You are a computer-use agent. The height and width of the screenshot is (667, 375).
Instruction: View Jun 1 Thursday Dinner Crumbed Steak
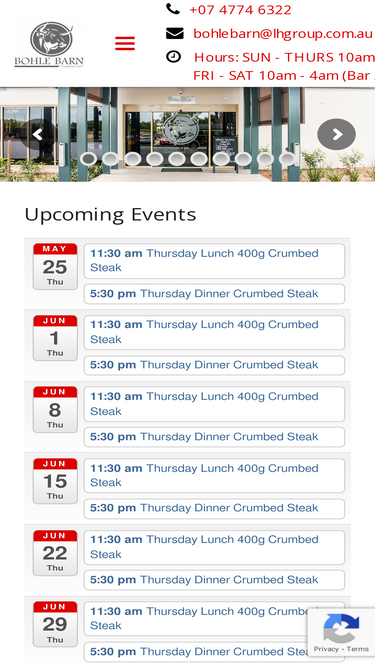(214, 365)
